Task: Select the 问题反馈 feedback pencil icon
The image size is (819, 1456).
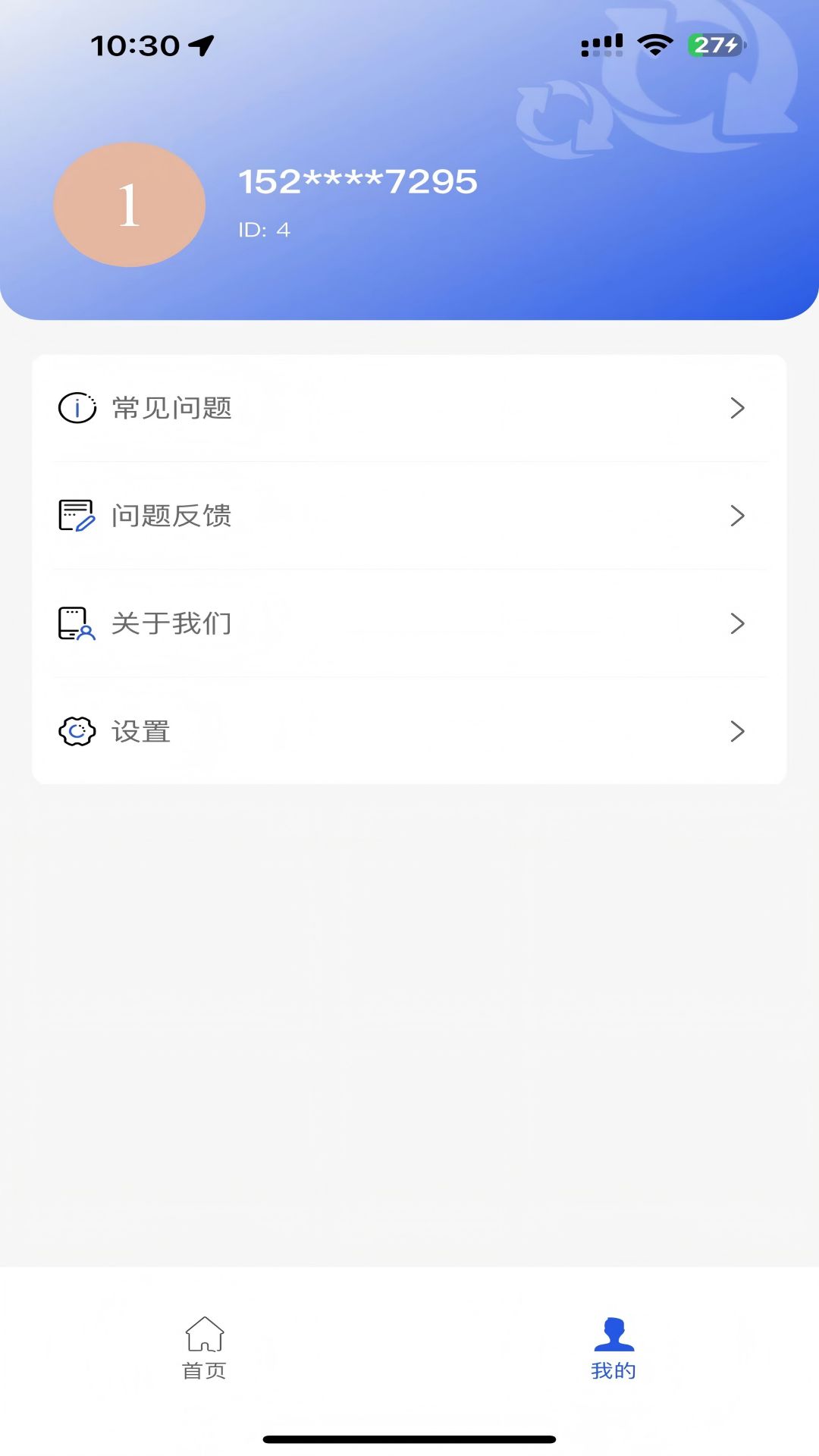Action: (x=76, y=516)
